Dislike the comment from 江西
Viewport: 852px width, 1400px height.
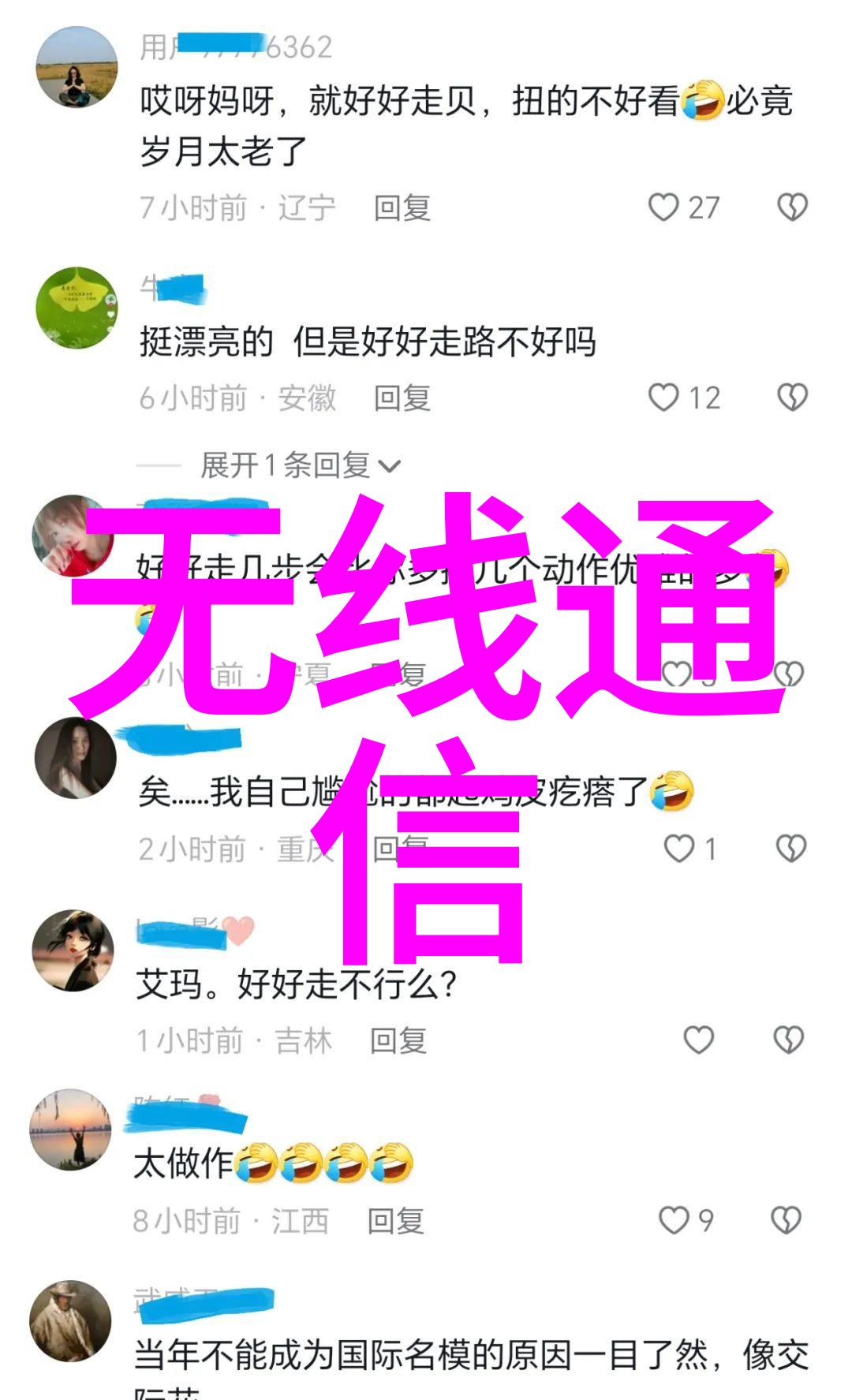coord(786,1220)
